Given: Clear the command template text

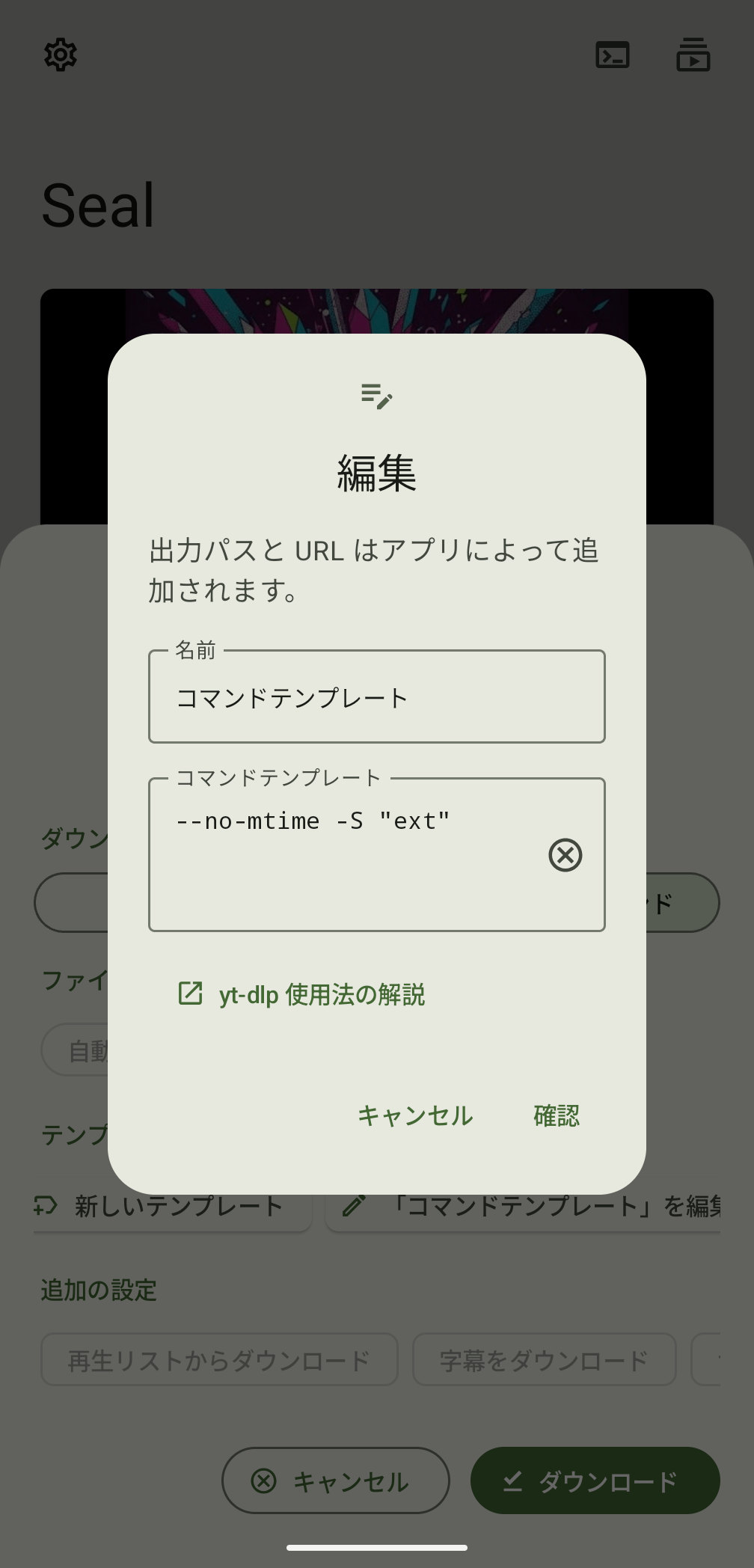Looking at the screenshot, I should 565,855.
